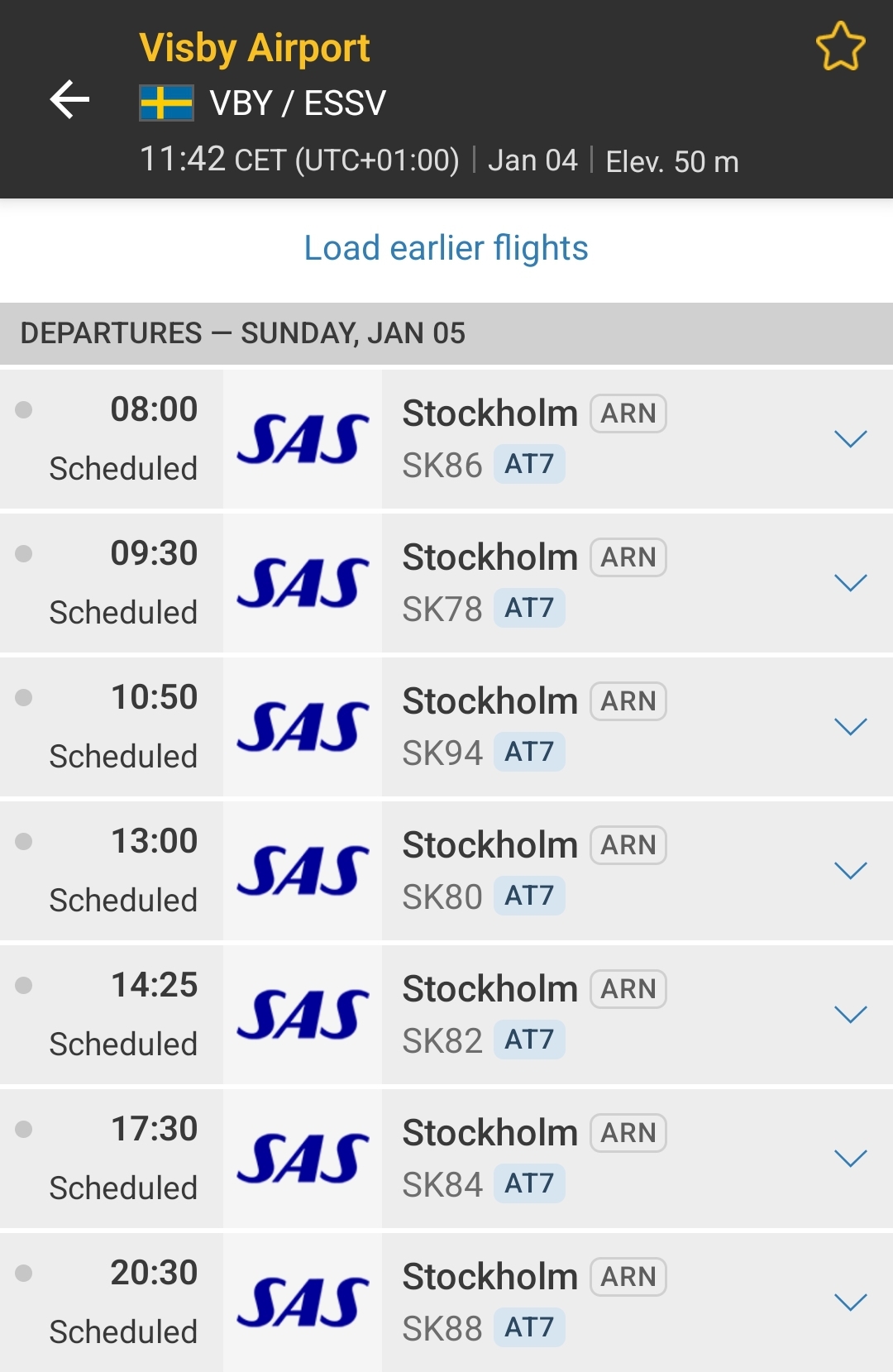The height and width of the screenshot is (1372, 893).
Task: Select the SAS logo for flight SK88
Action: [303, 1301]
